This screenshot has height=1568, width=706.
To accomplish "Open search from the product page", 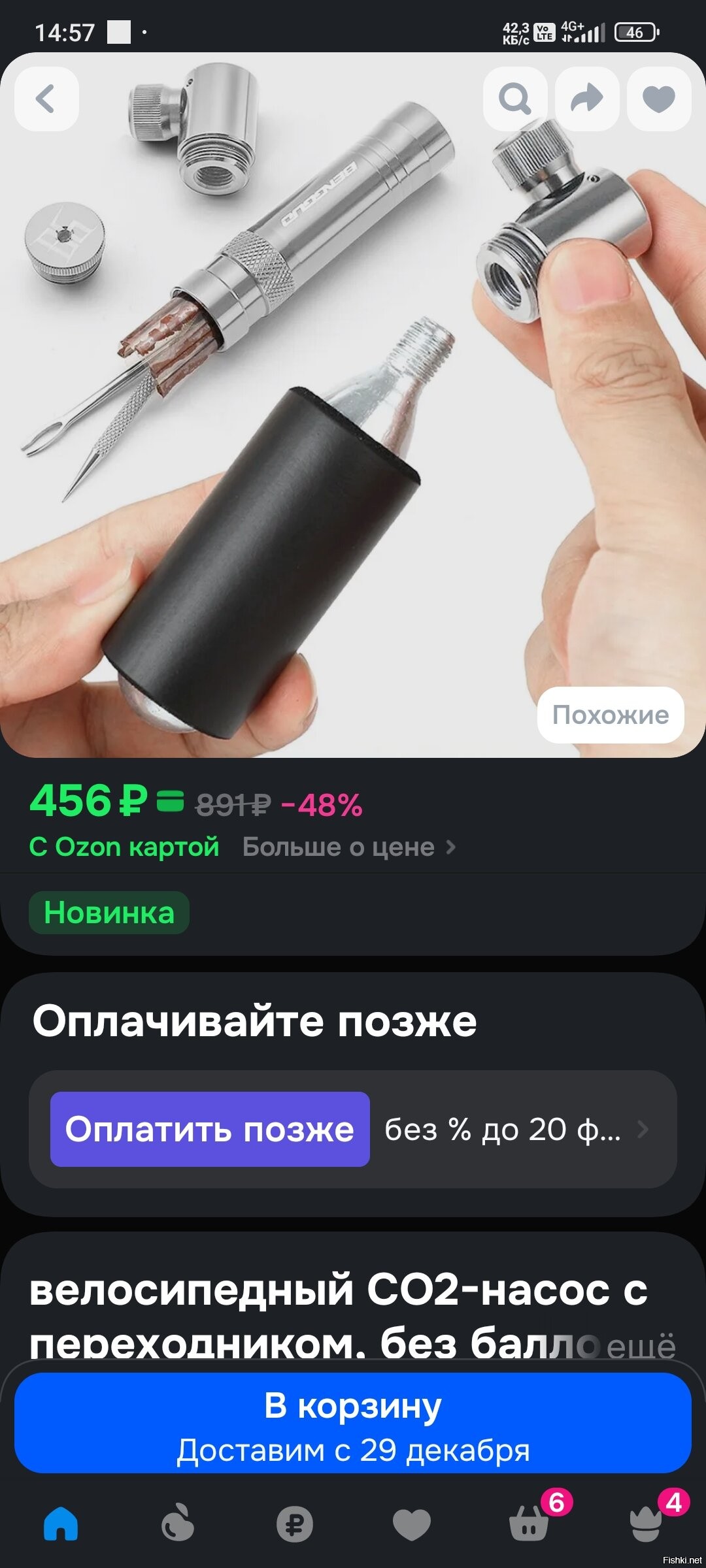I will tap(515, 99).
